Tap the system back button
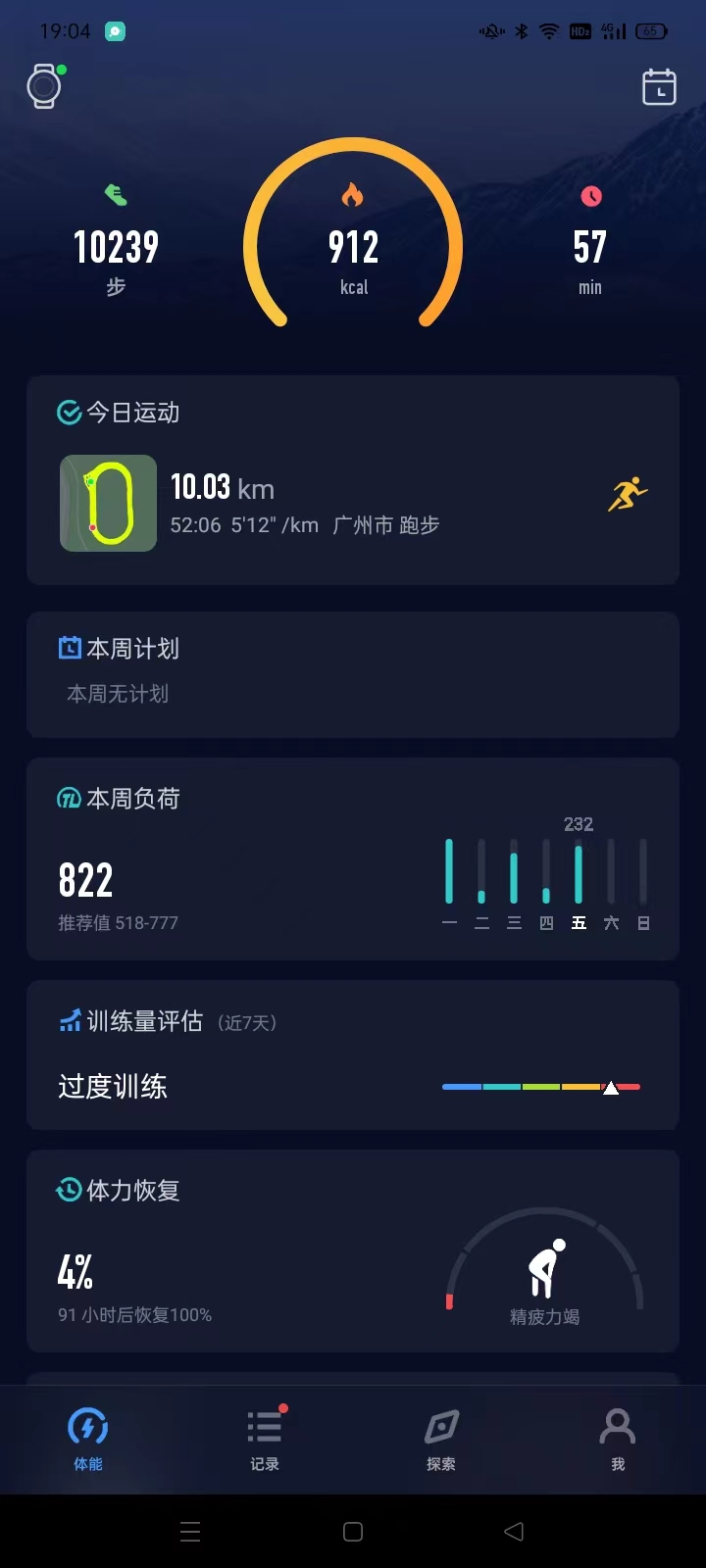 tap(514, 1532)
